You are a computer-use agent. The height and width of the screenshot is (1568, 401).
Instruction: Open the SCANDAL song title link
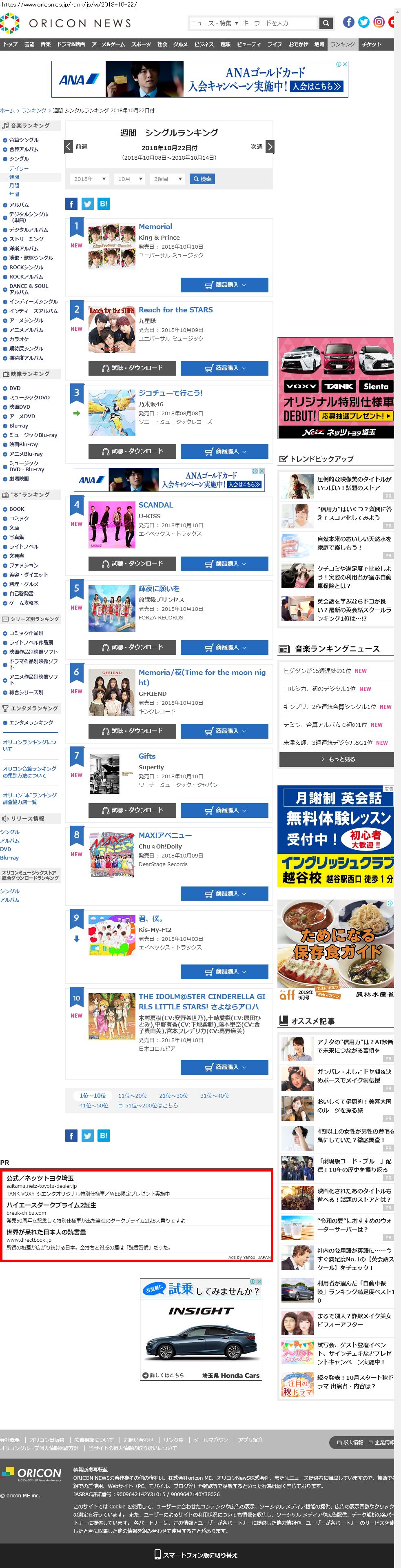click(x=156, y=505)
